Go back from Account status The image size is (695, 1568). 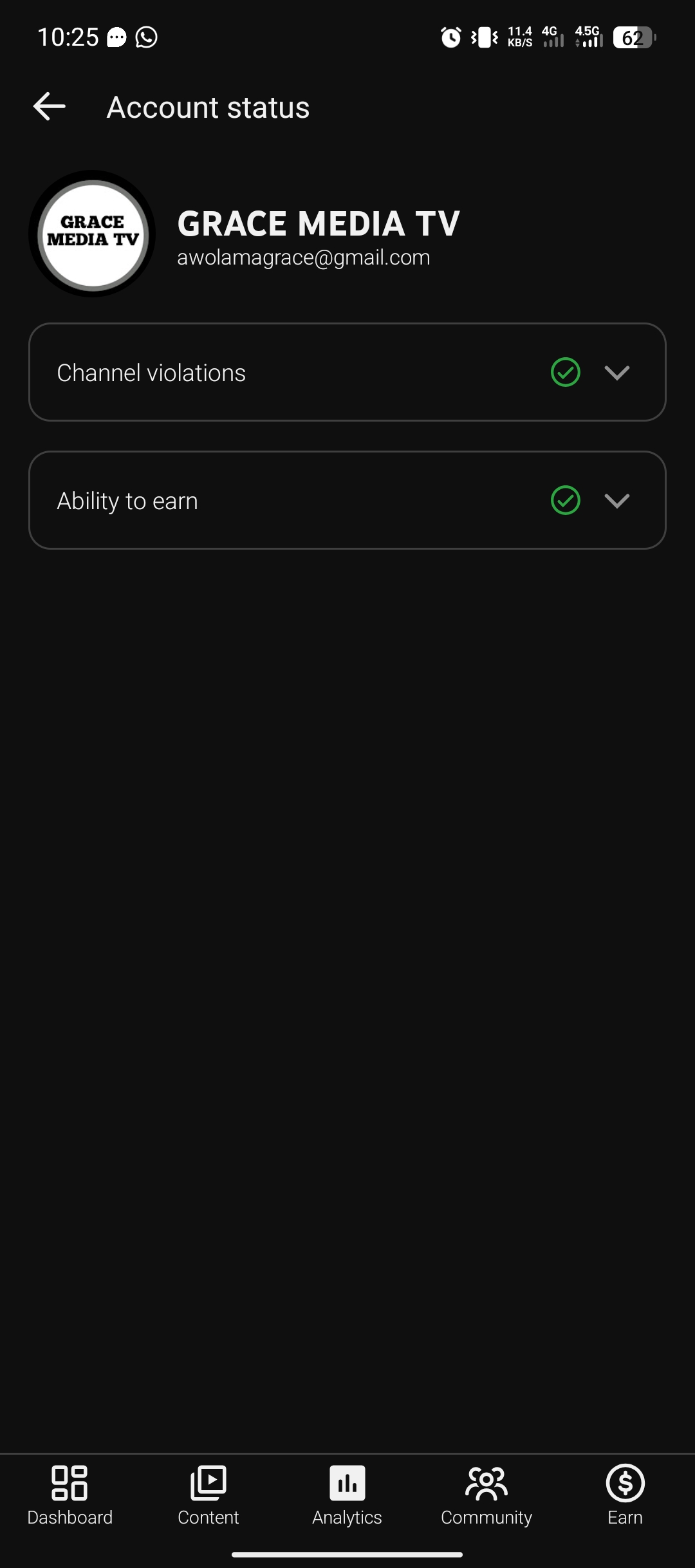(50, 107)
